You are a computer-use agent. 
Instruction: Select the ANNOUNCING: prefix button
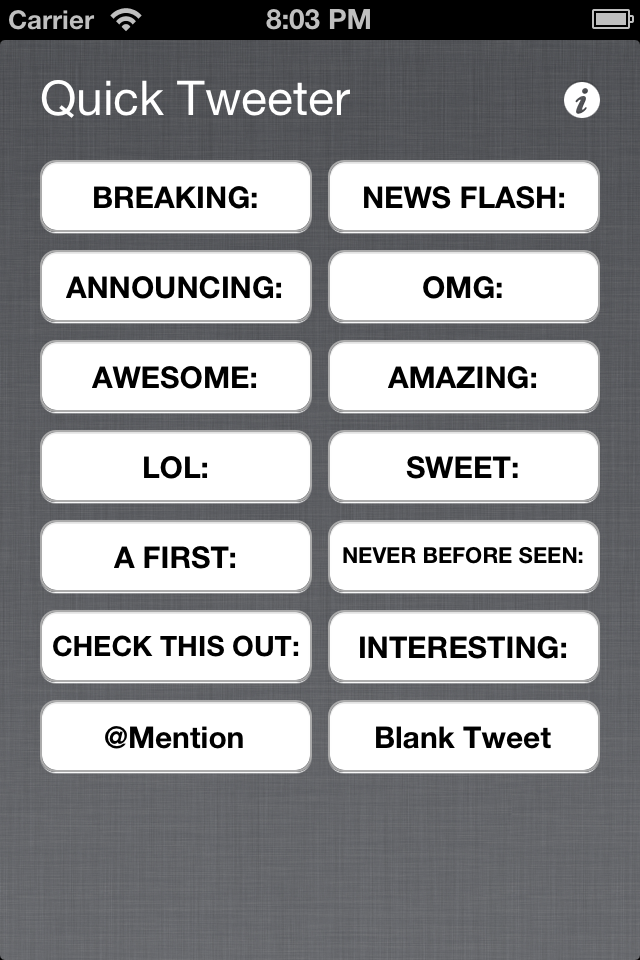click(176, 287)
